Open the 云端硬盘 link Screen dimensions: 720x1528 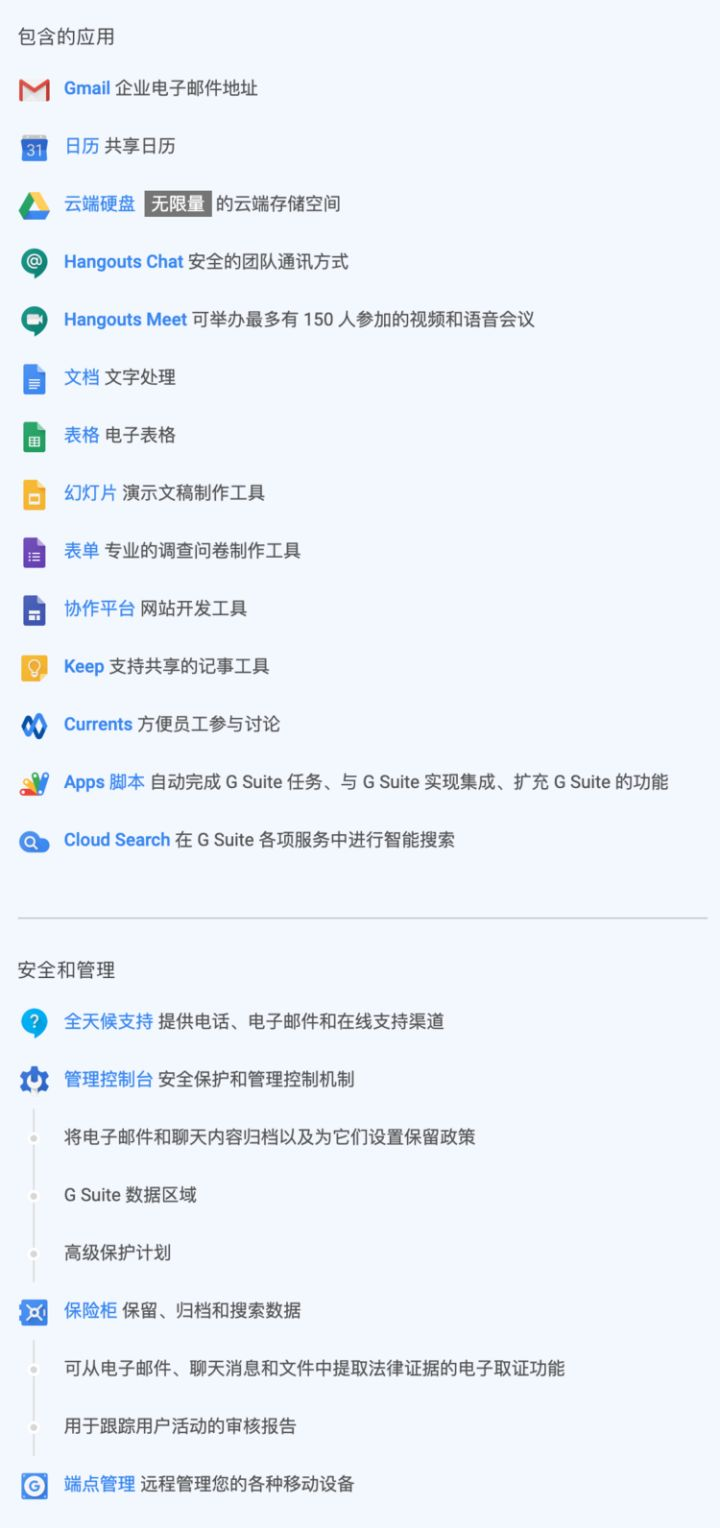pos(100,204)
